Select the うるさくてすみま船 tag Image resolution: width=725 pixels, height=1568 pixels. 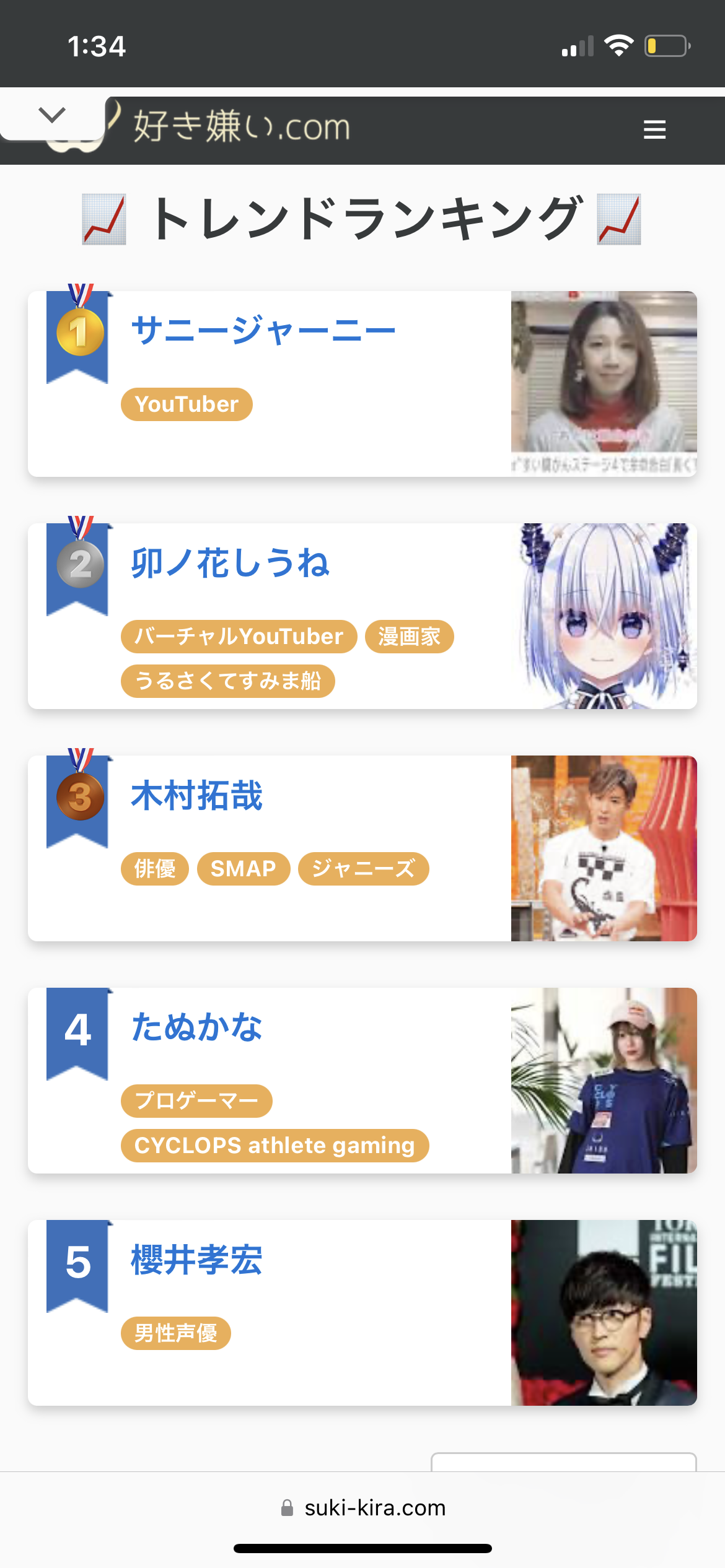pos(227,681)
